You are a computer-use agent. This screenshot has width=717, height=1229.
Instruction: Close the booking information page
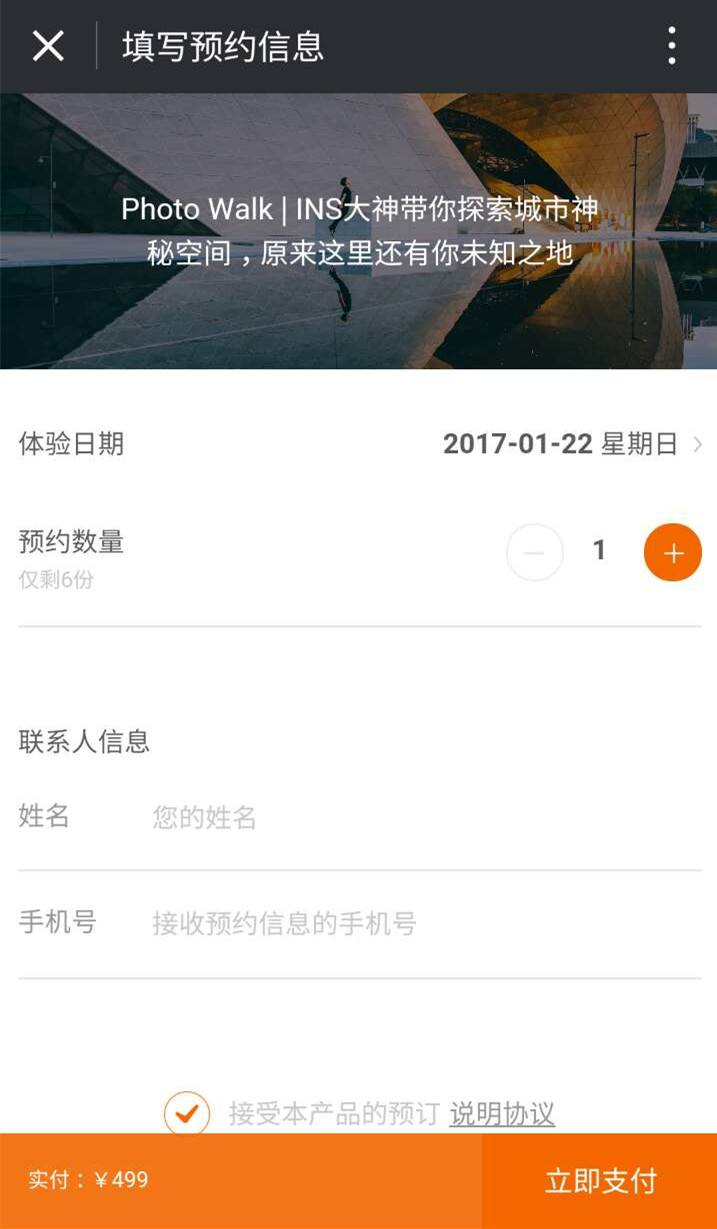(x=48, y=46)
